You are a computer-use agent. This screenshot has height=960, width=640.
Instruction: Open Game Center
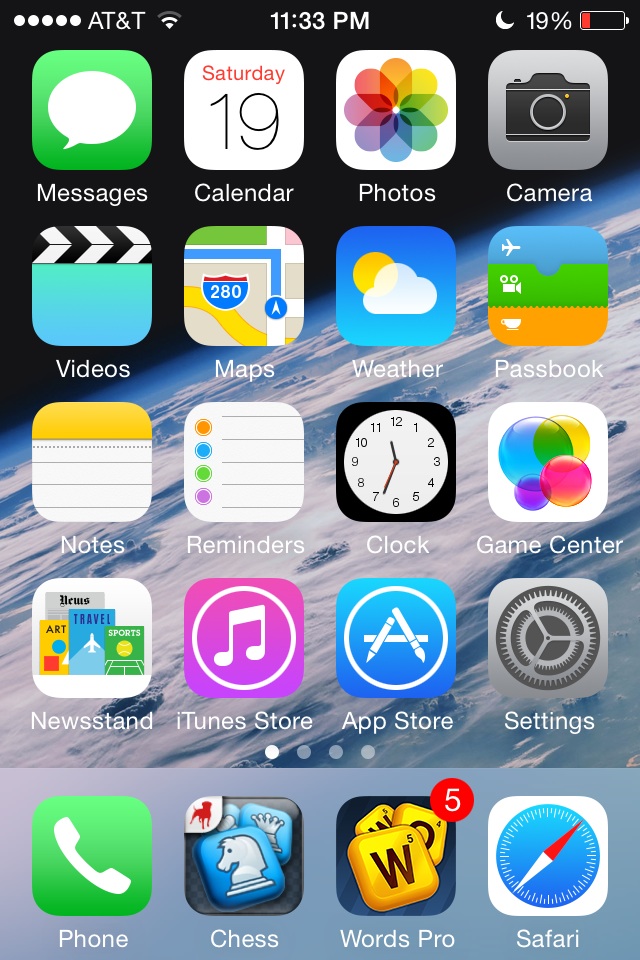coord(548,462)
